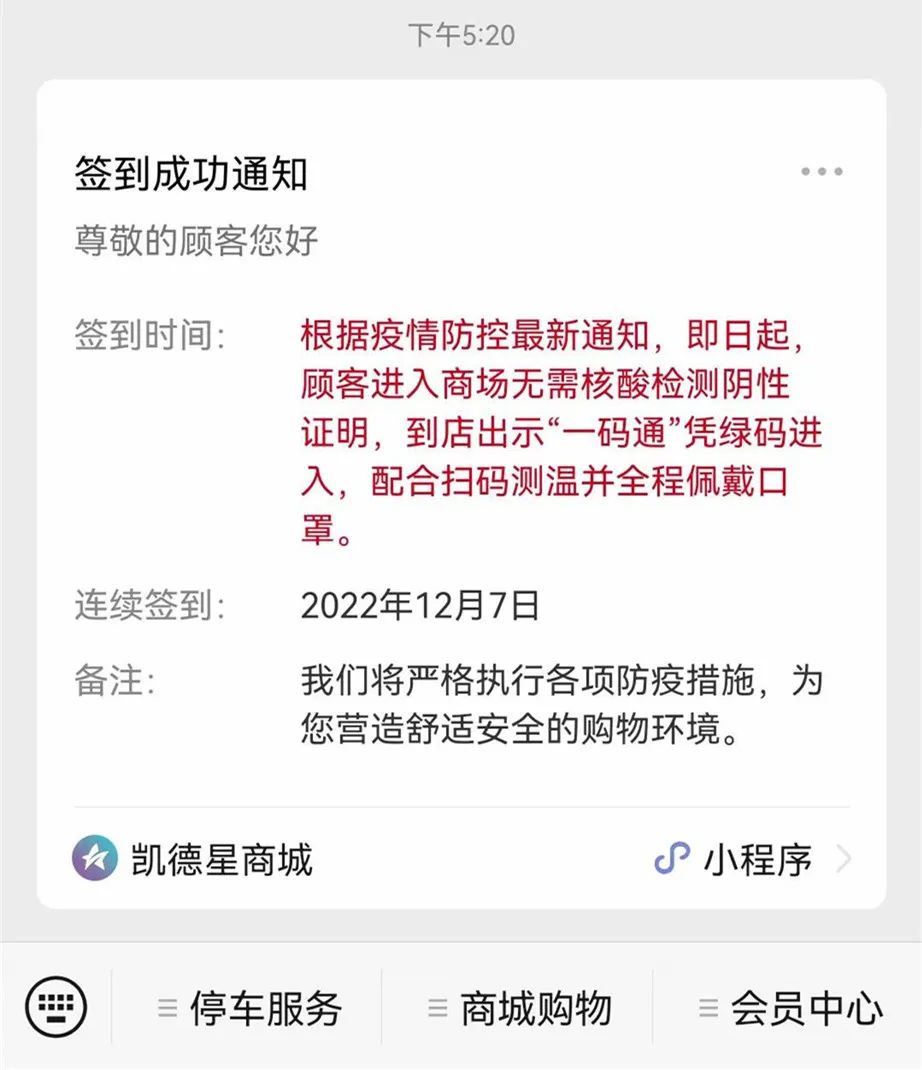Switch to keyboard input mode

point(57,1006)
